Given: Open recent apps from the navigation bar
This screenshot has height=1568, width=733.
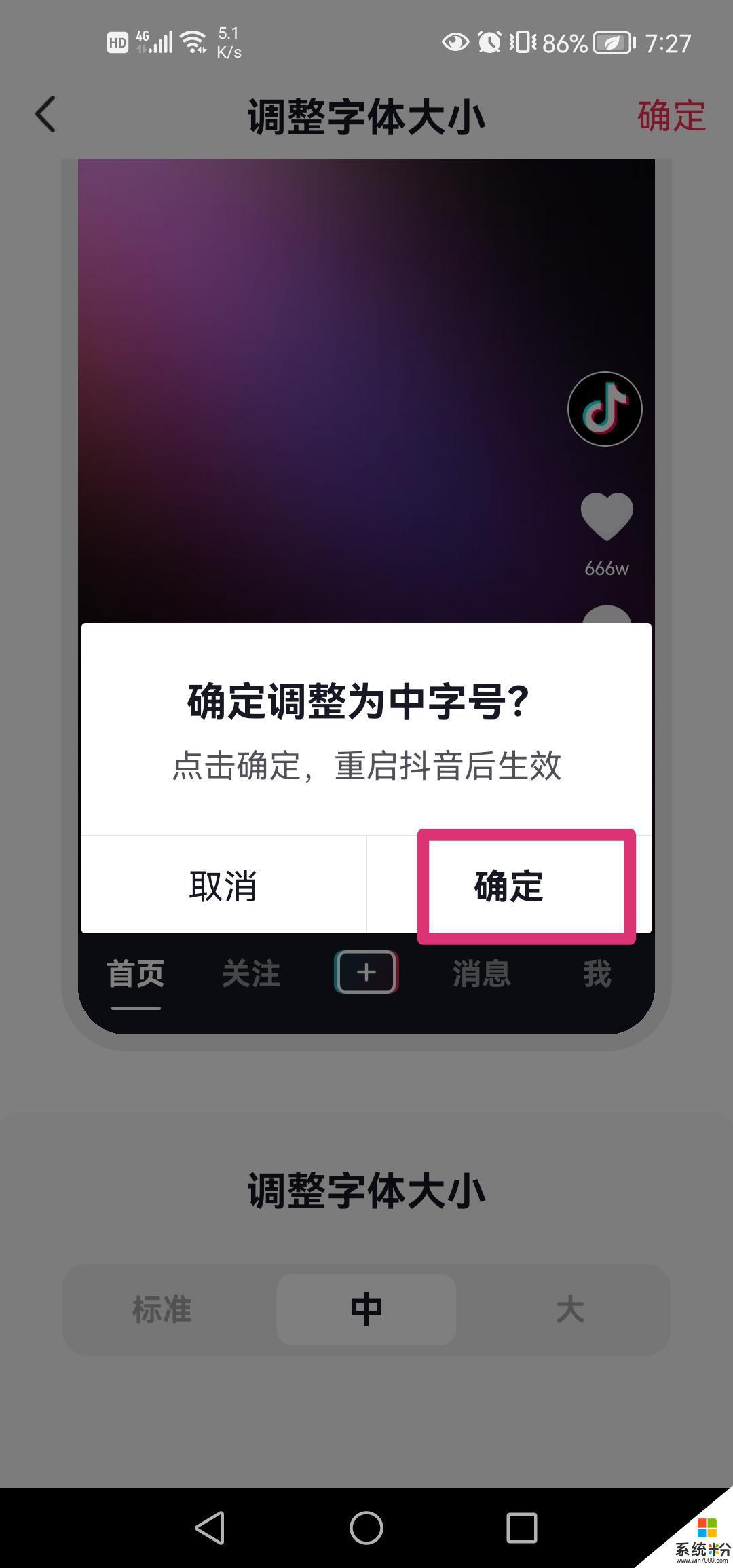Looking at the screenshot, I should [521, 1528].
